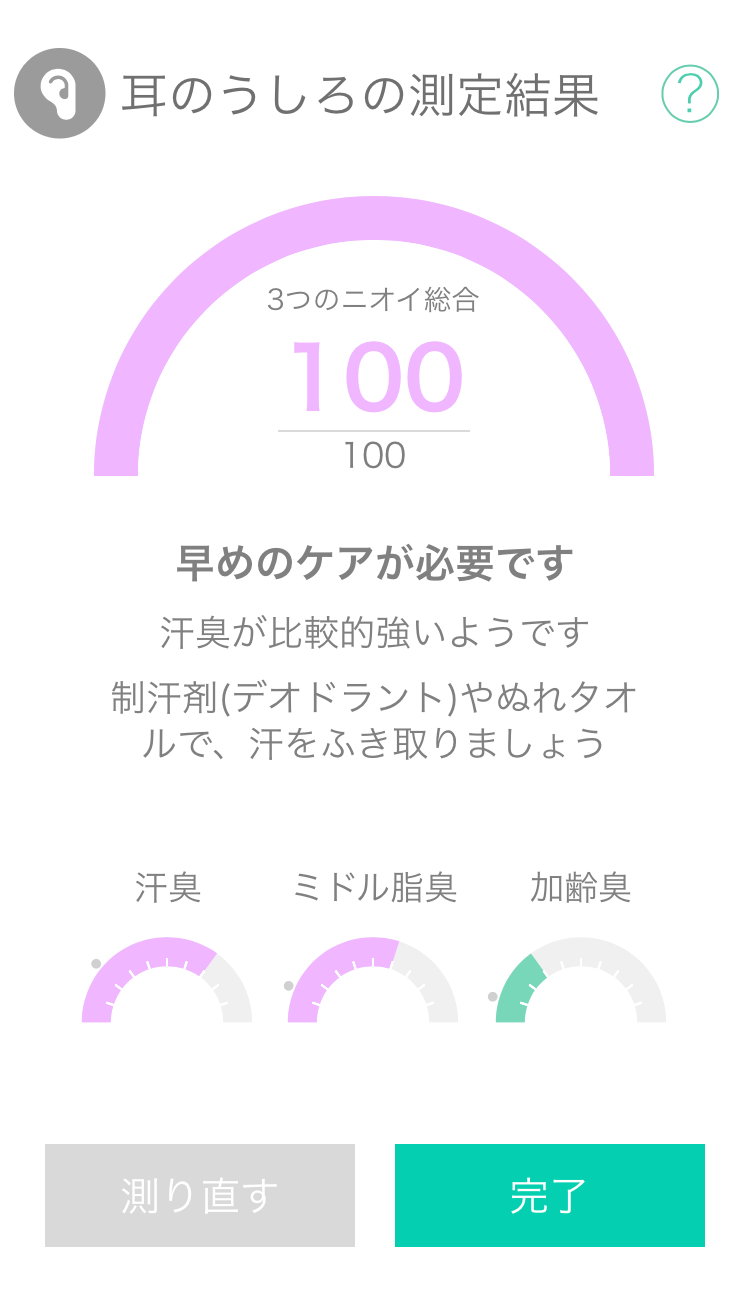The image size is (750, 1293).
Task: Tap 測り直す to measure again
Action: coord(200,1195)
